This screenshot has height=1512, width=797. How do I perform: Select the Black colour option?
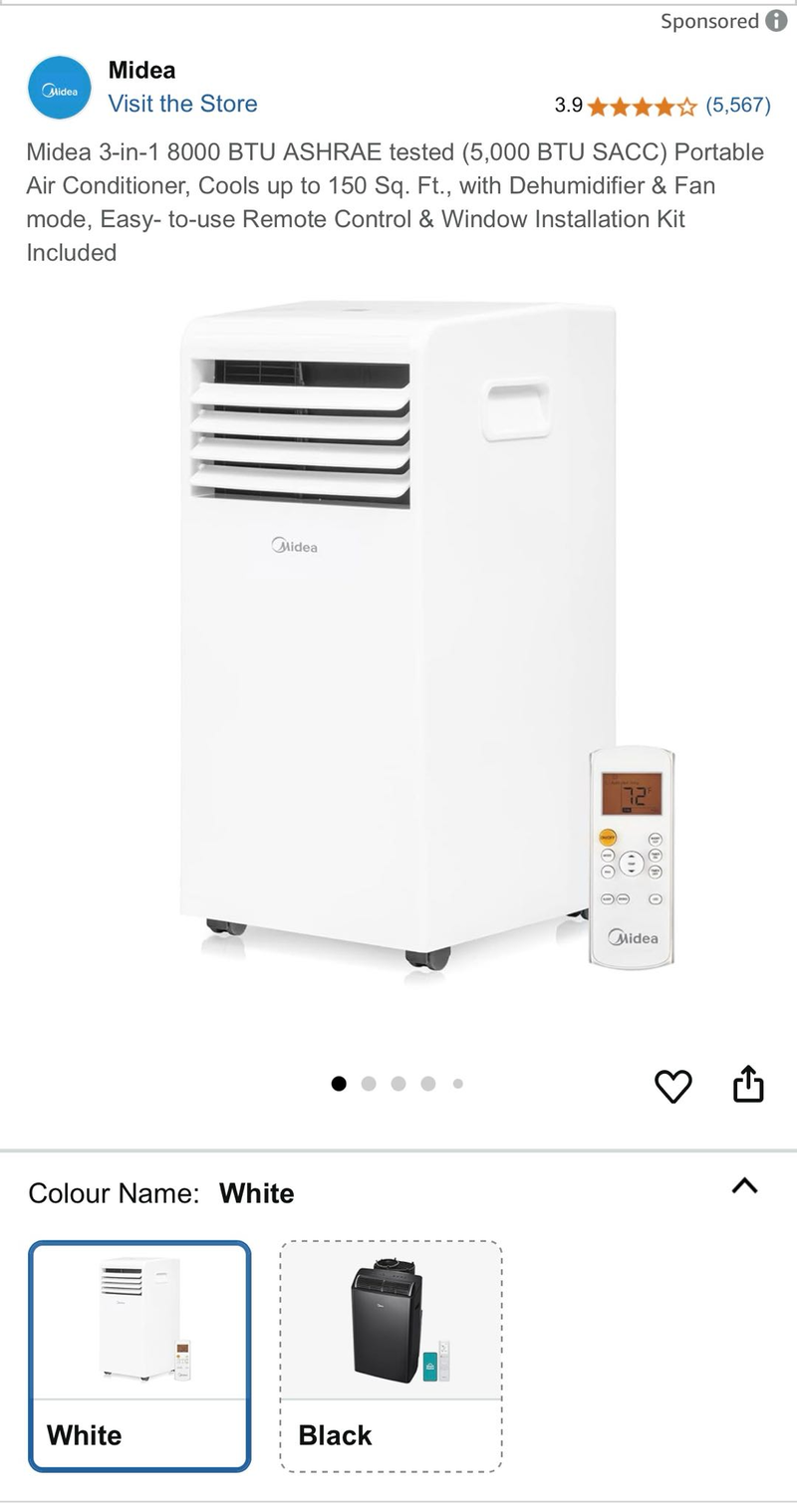(391, 1356)
